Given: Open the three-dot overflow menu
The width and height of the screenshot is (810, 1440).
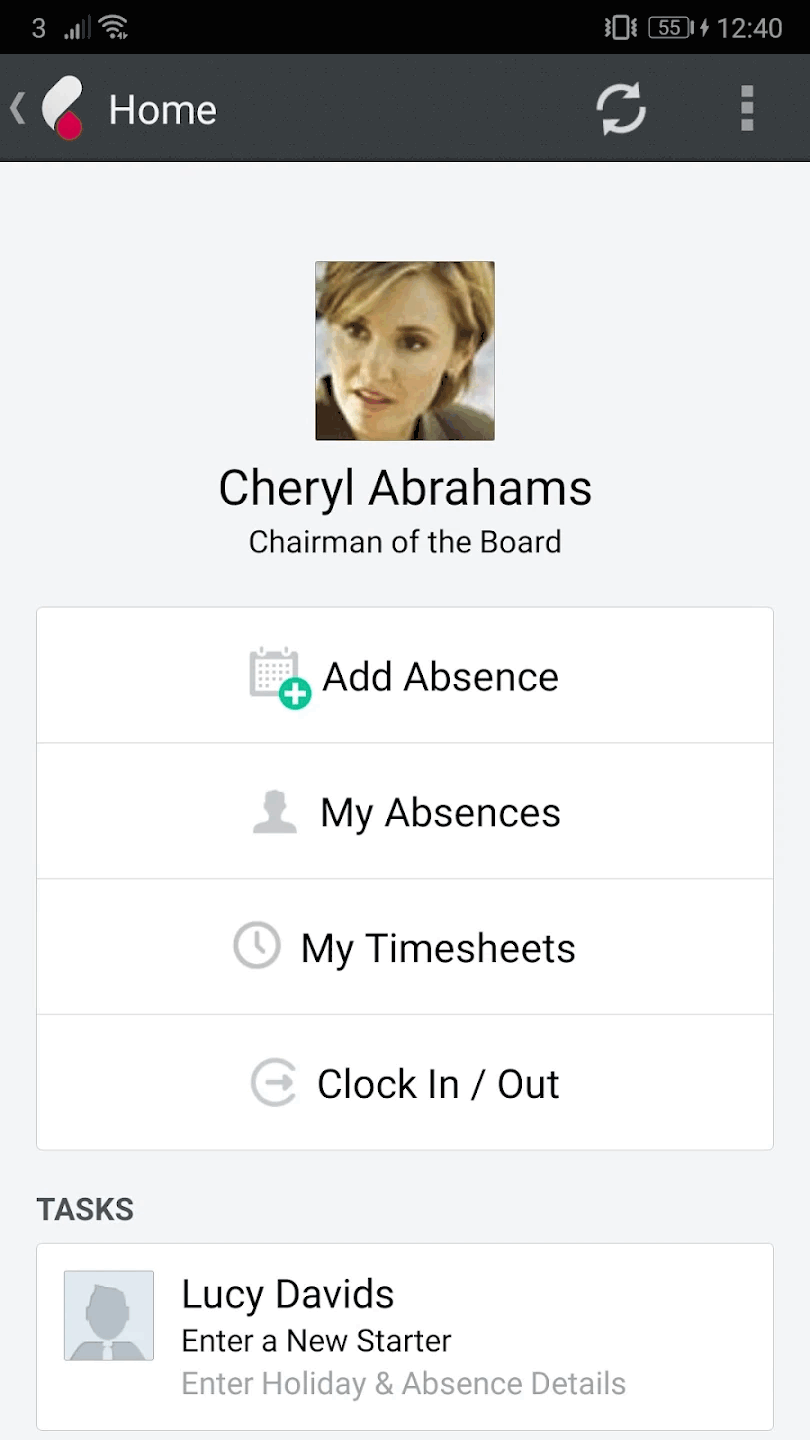Looking at the screenshot, I should pyautogui.click(x=747, y=108).
